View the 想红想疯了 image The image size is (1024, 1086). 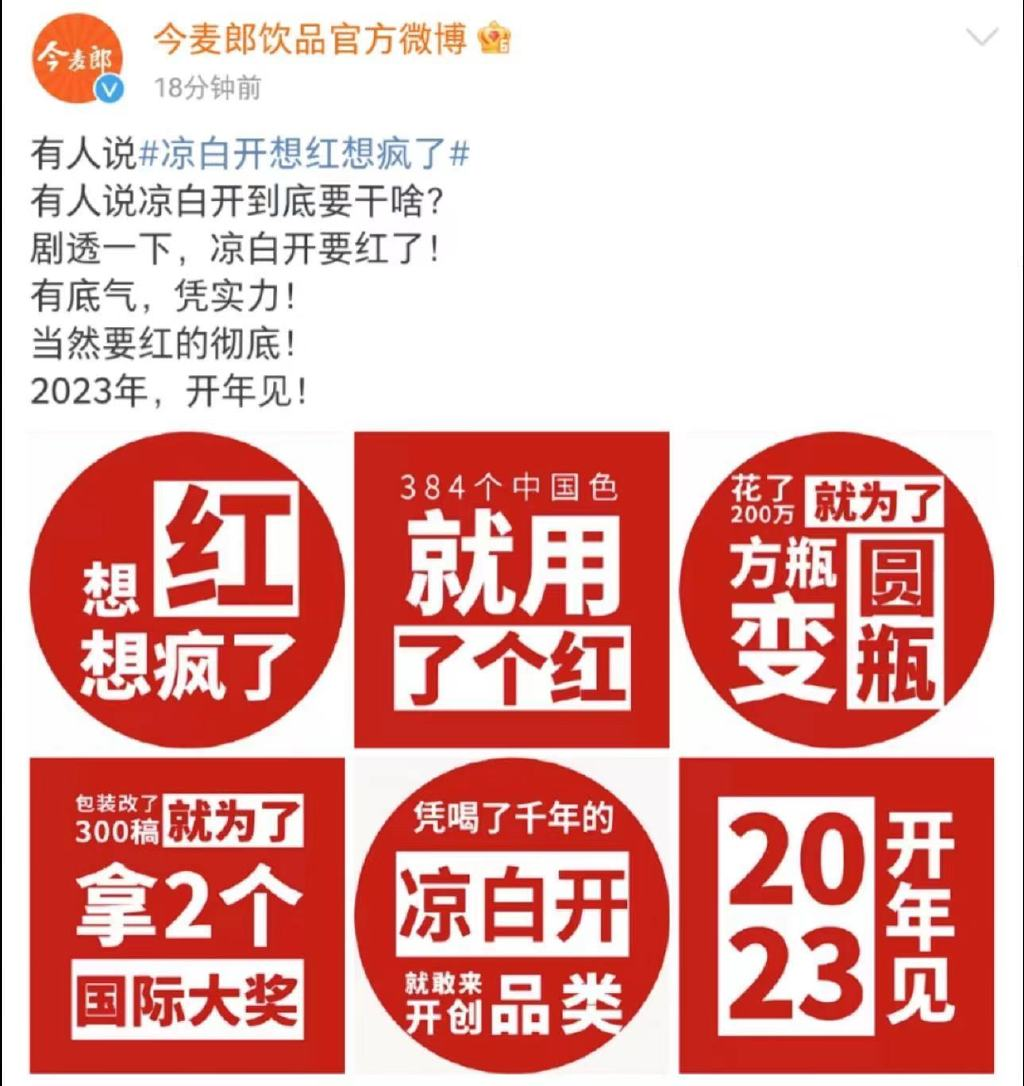[x=187, y=590]
